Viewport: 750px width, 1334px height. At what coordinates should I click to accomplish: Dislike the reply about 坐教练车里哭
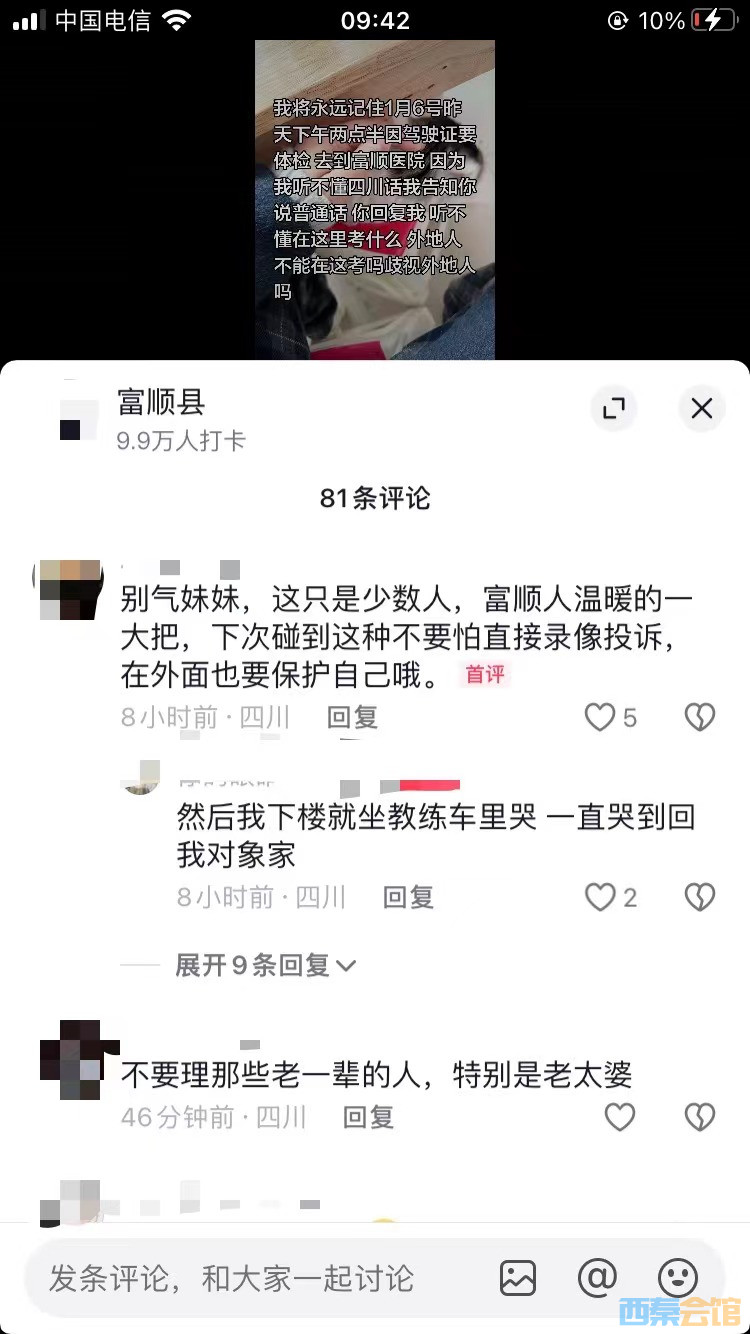[699, 897]
